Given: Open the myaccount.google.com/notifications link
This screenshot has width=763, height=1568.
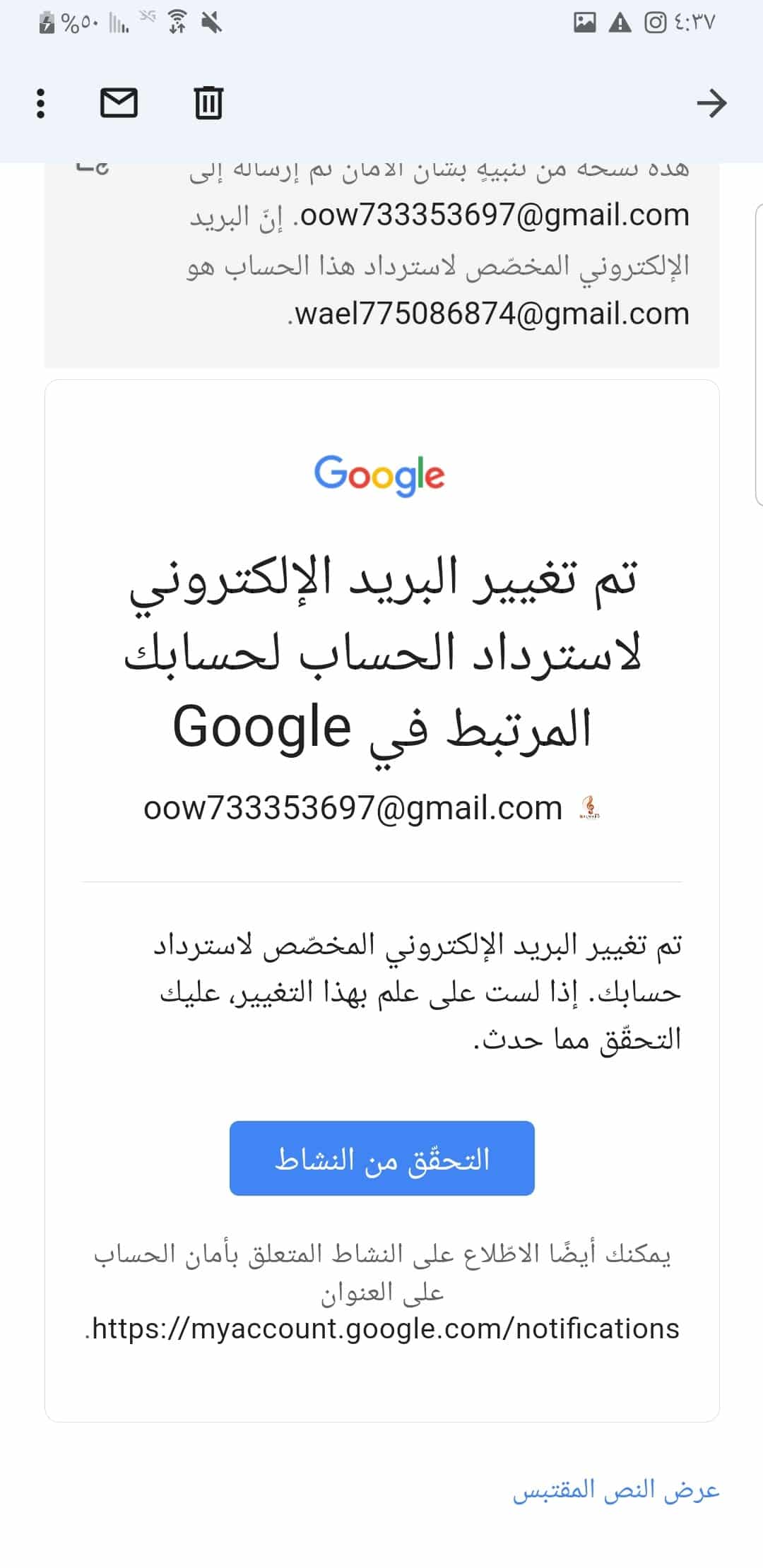Looking at the screenshot, I should [x=385, y=1328].
